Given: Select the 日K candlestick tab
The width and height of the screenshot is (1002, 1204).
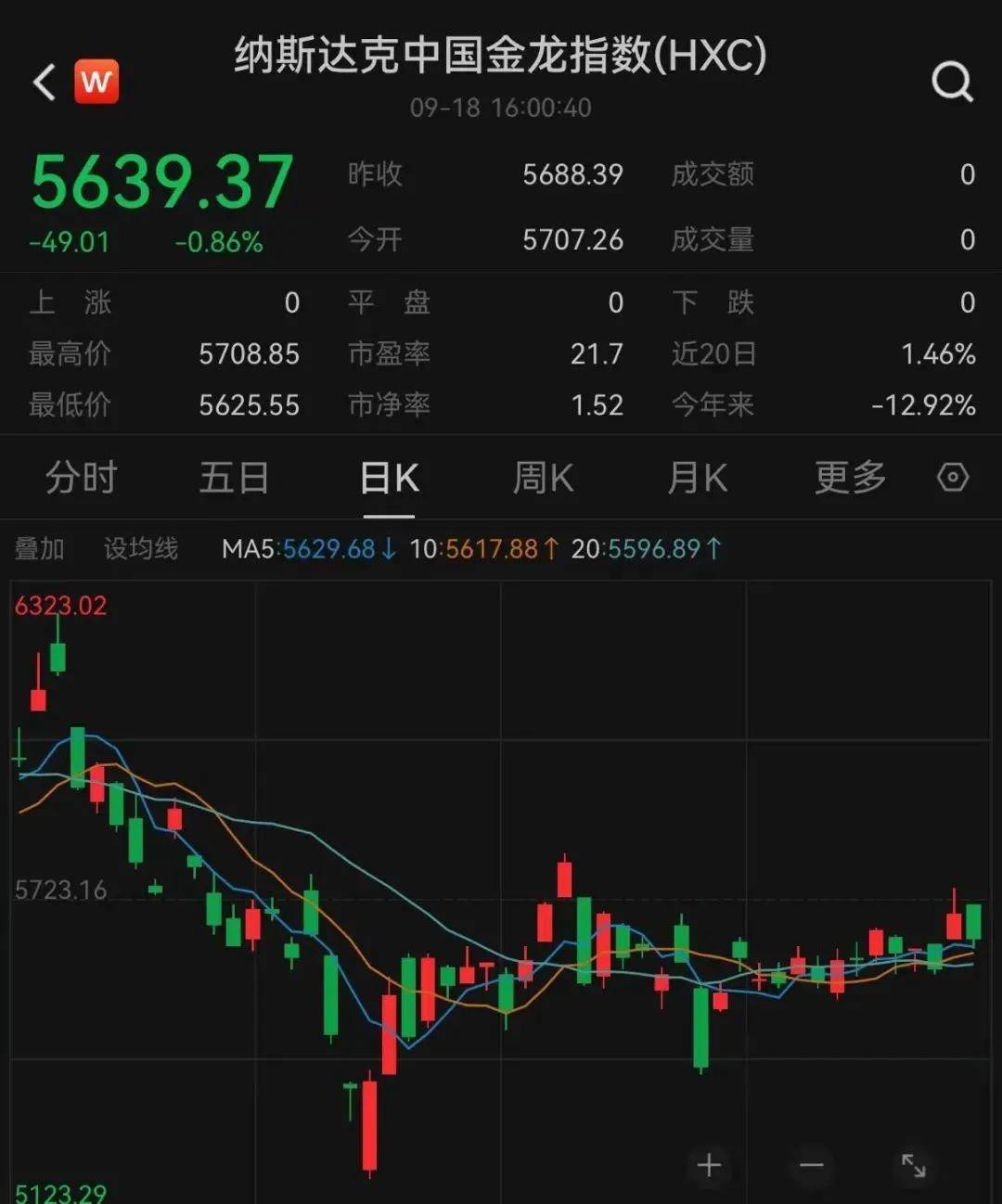Looking at the screenshot, I should 389,477.
